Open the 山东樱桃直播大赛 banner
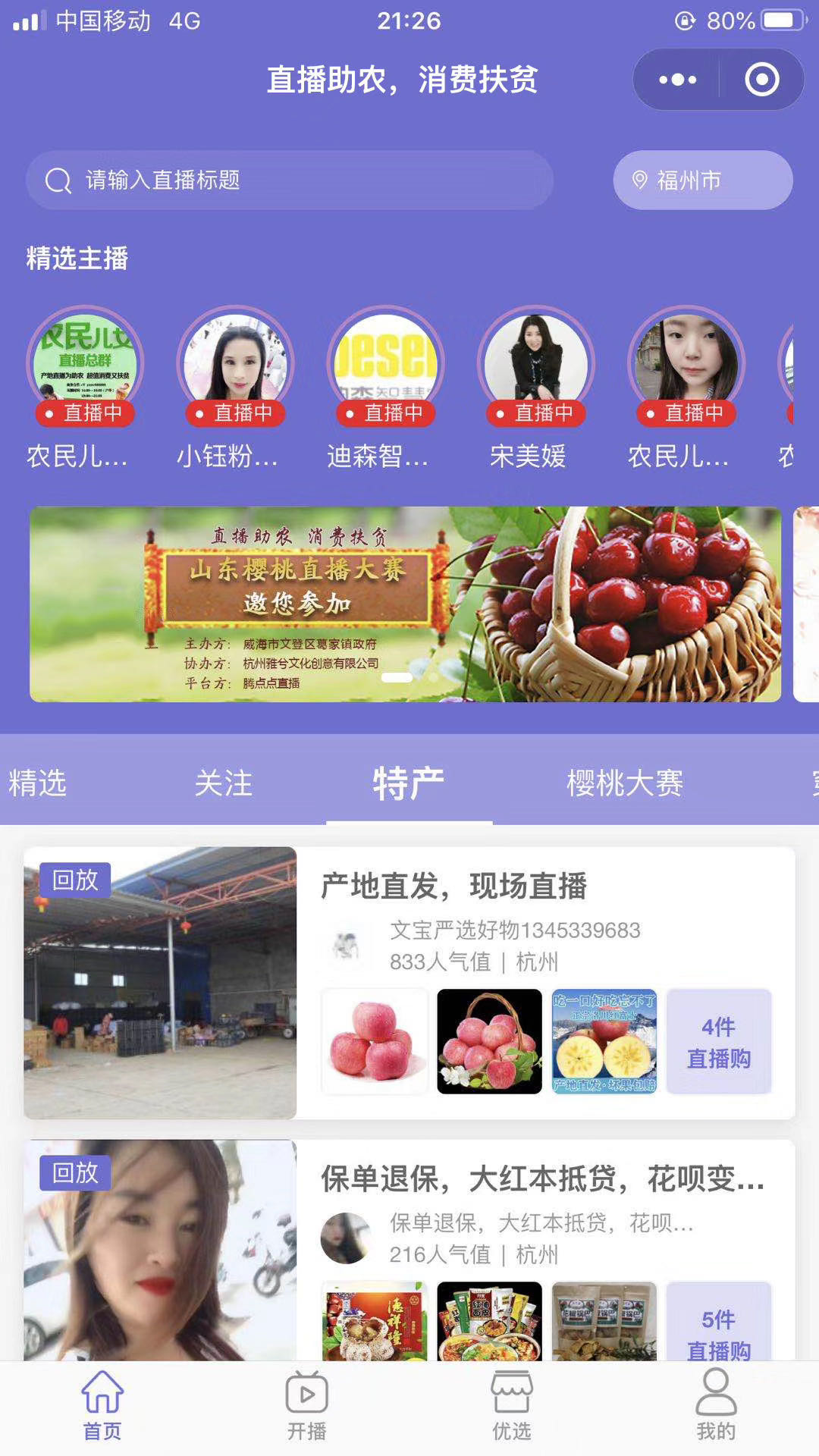The height and width of the screenshot is (1456, 819). pyautogui.click(x=405, y=604)
